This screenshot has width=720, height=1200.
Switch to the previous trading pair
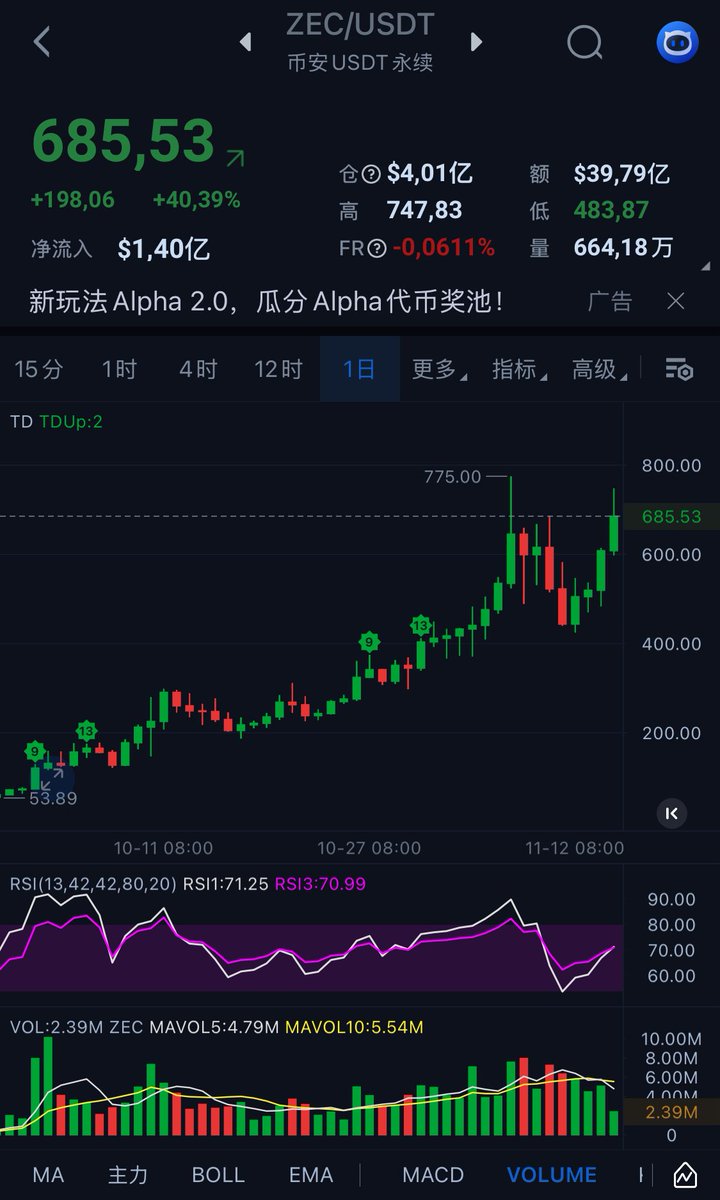pyautogui.click(x=245, y=42)
